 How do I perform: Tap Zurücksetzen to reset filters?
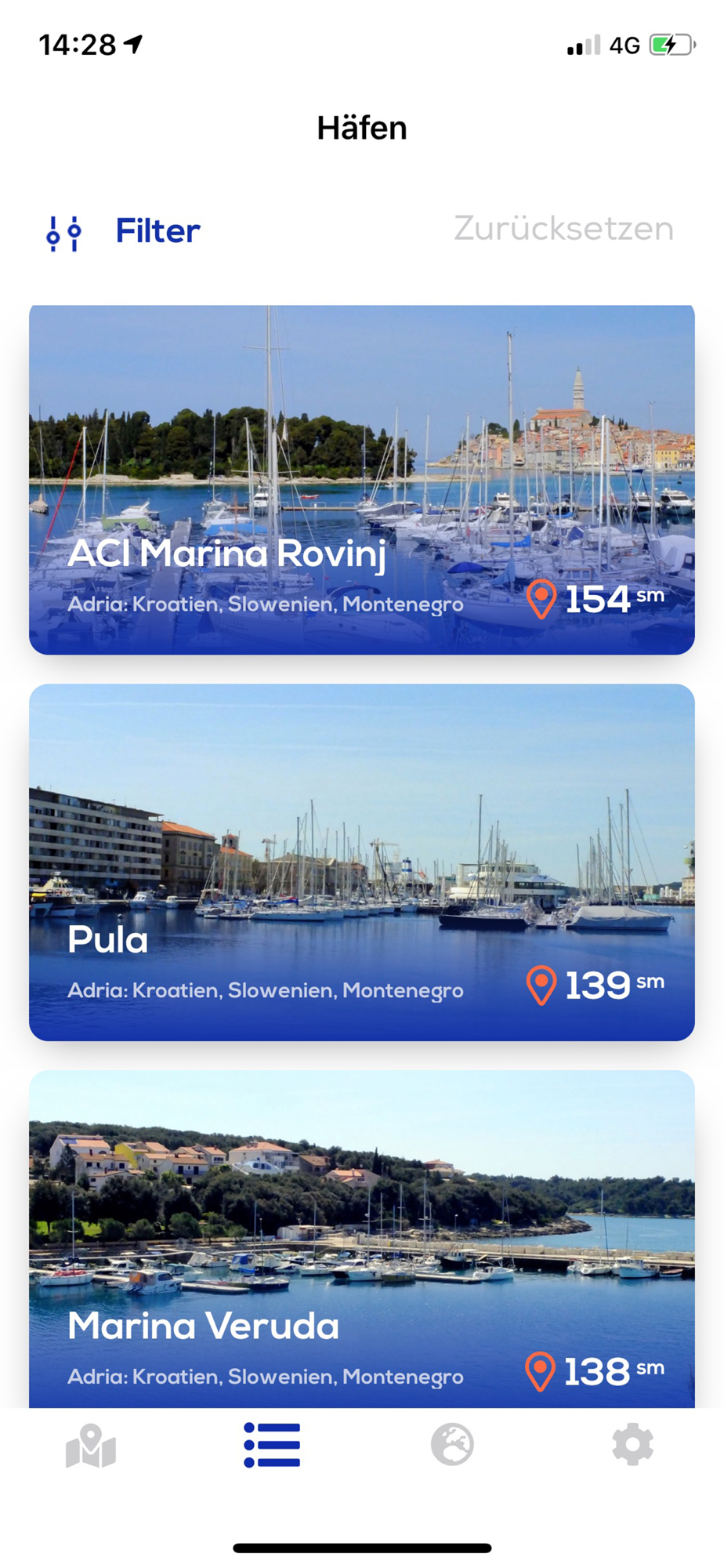563,229
